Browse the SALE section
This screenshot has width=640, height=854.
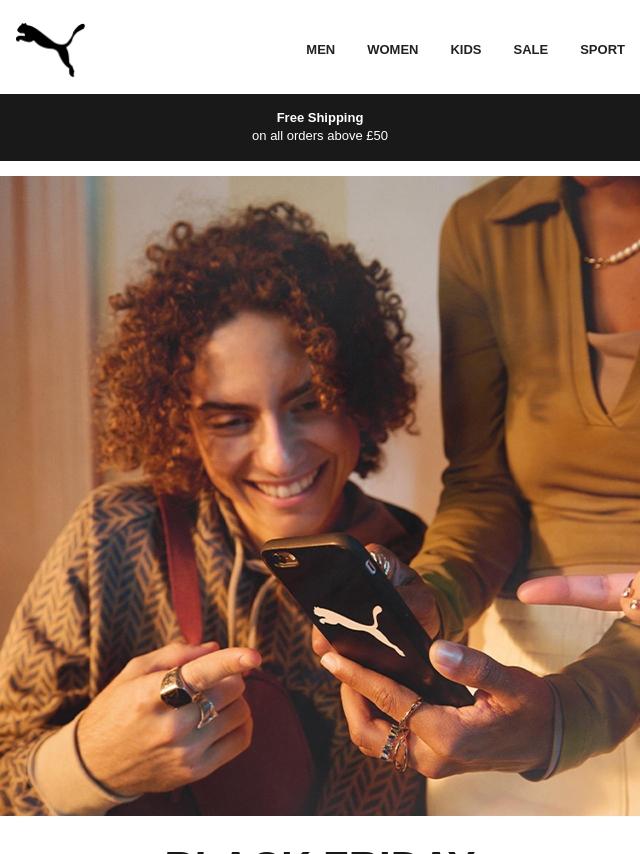coord(530,50)
